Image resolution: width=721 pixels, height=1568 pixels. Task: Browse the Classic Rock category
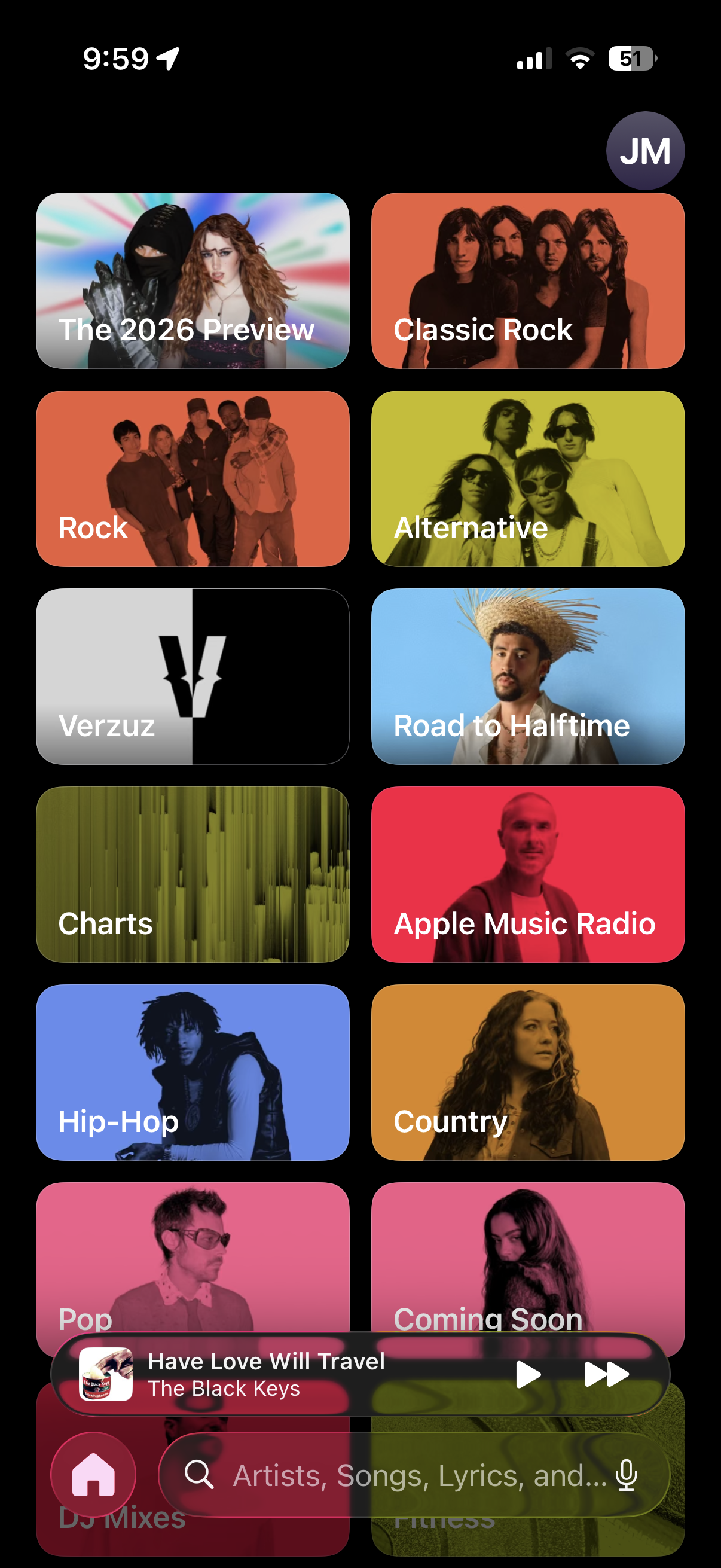527,280
